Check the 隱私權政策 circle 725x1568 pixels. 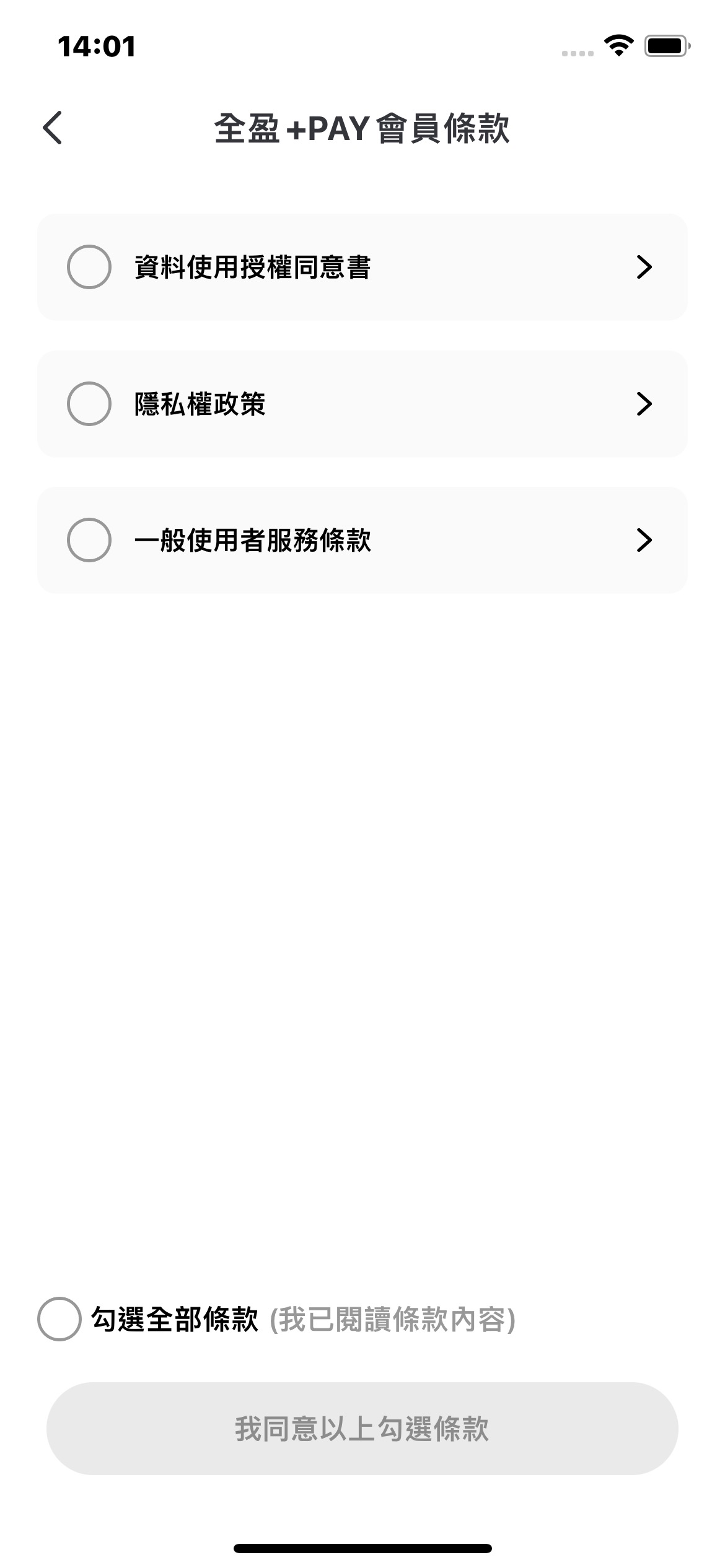click(89, 404)
